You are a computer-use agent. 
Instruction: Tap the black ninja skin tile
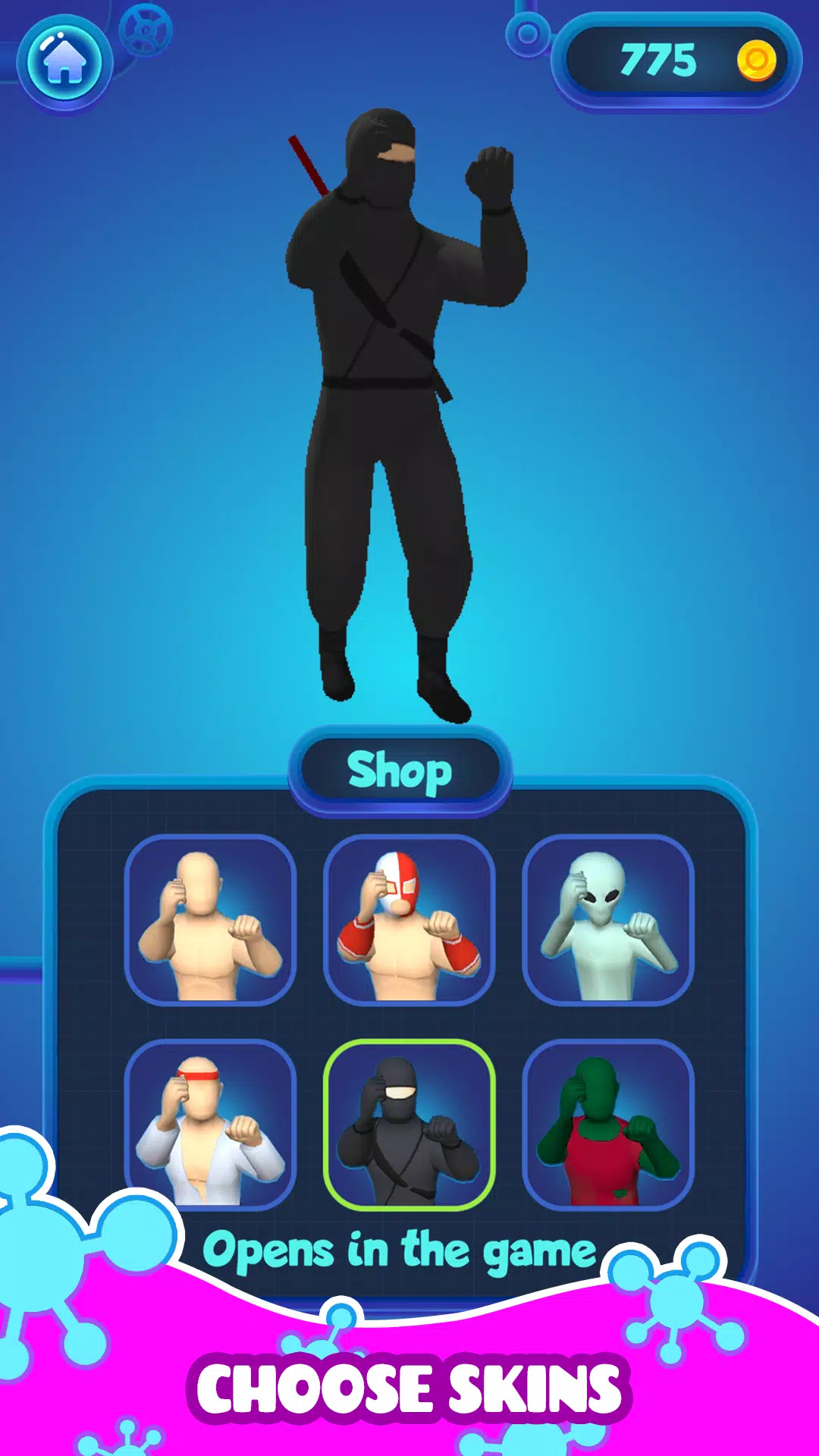(409, 1125)
